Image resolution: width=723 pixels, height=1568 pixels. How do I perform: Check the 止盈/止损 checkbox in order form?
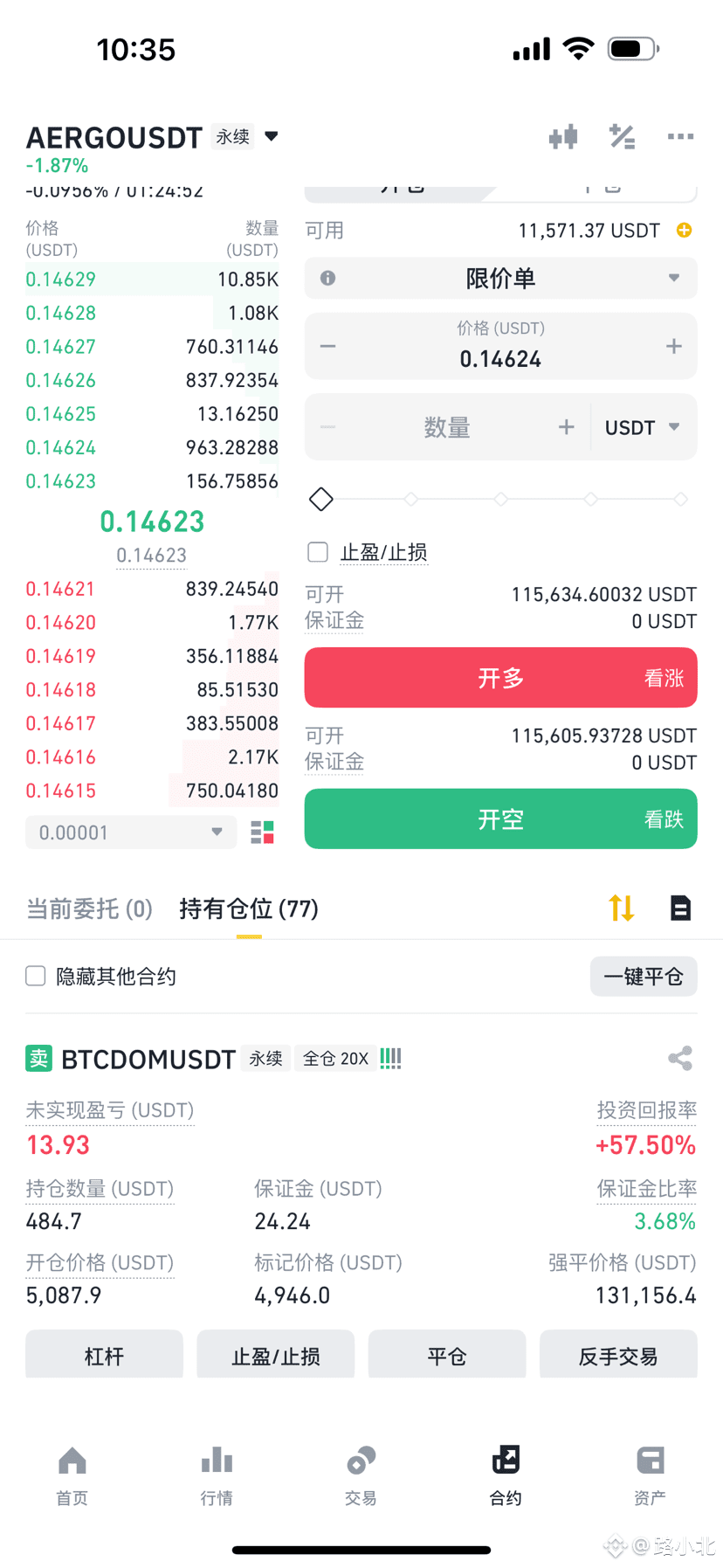(x=318, y=552)
